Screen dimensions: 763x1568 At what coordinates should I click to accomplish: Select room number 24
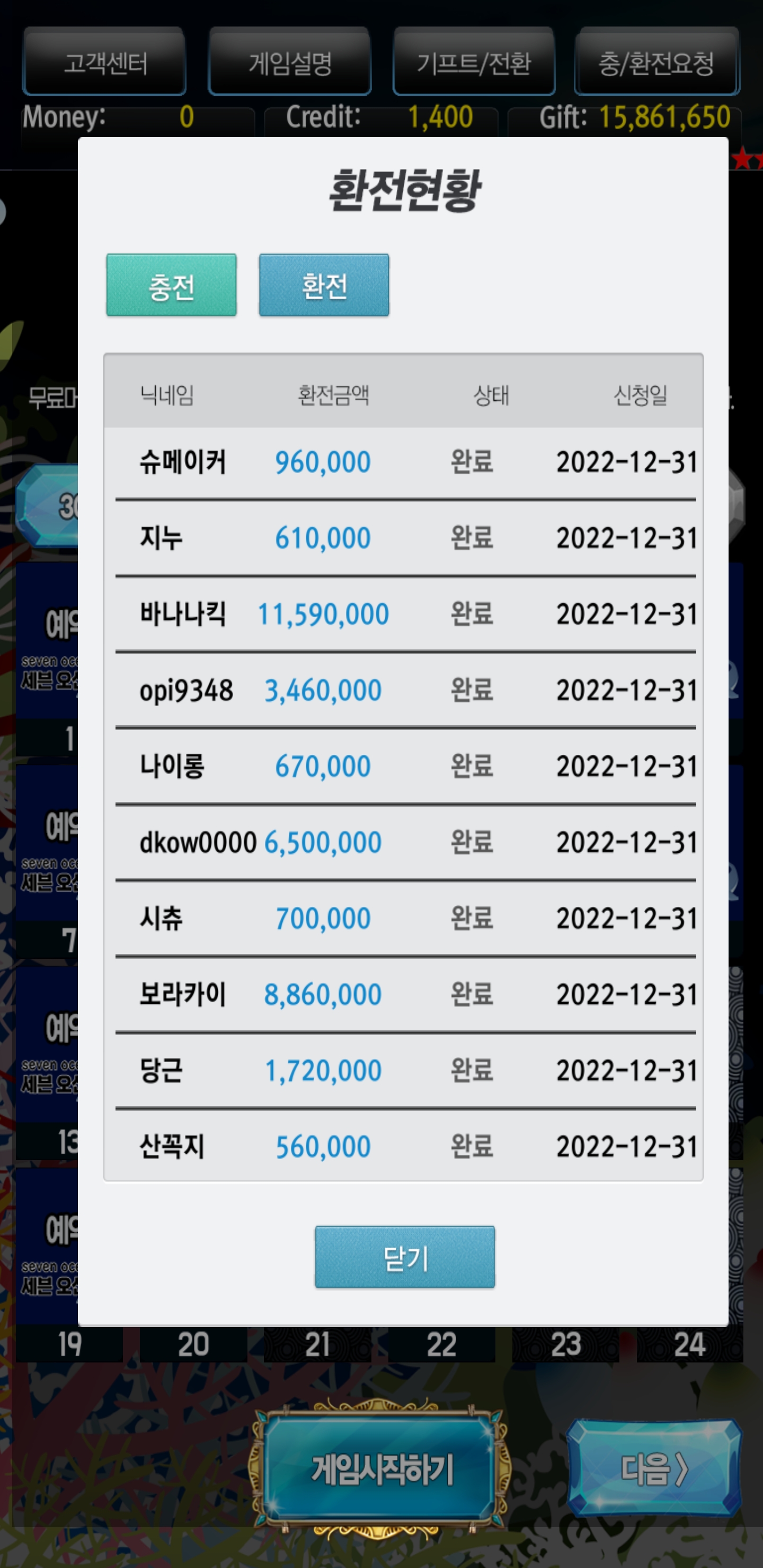pos(690,1344)
